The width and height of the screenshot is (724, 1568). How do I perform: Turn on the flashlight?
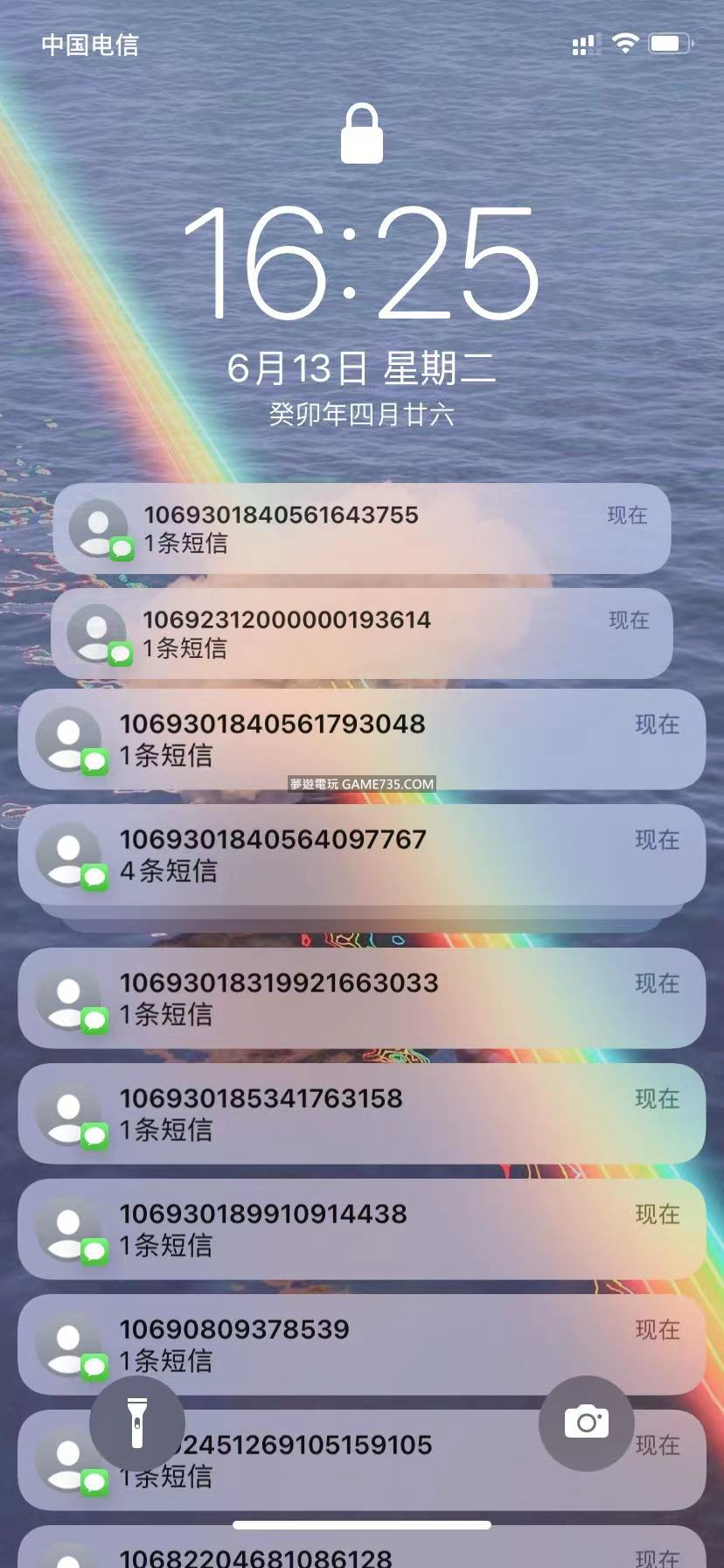136,1423
